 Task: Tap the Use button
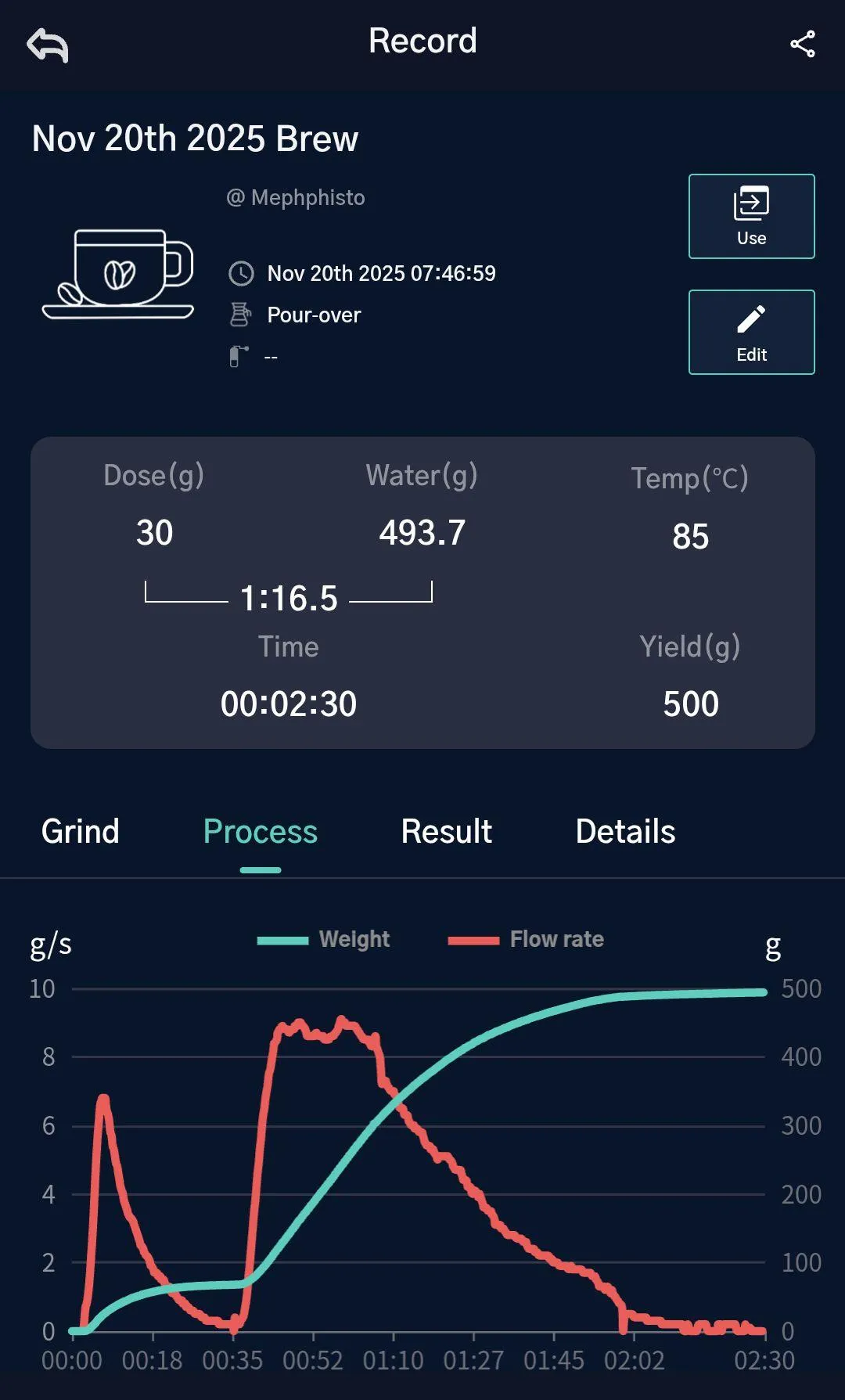[751, 217]
